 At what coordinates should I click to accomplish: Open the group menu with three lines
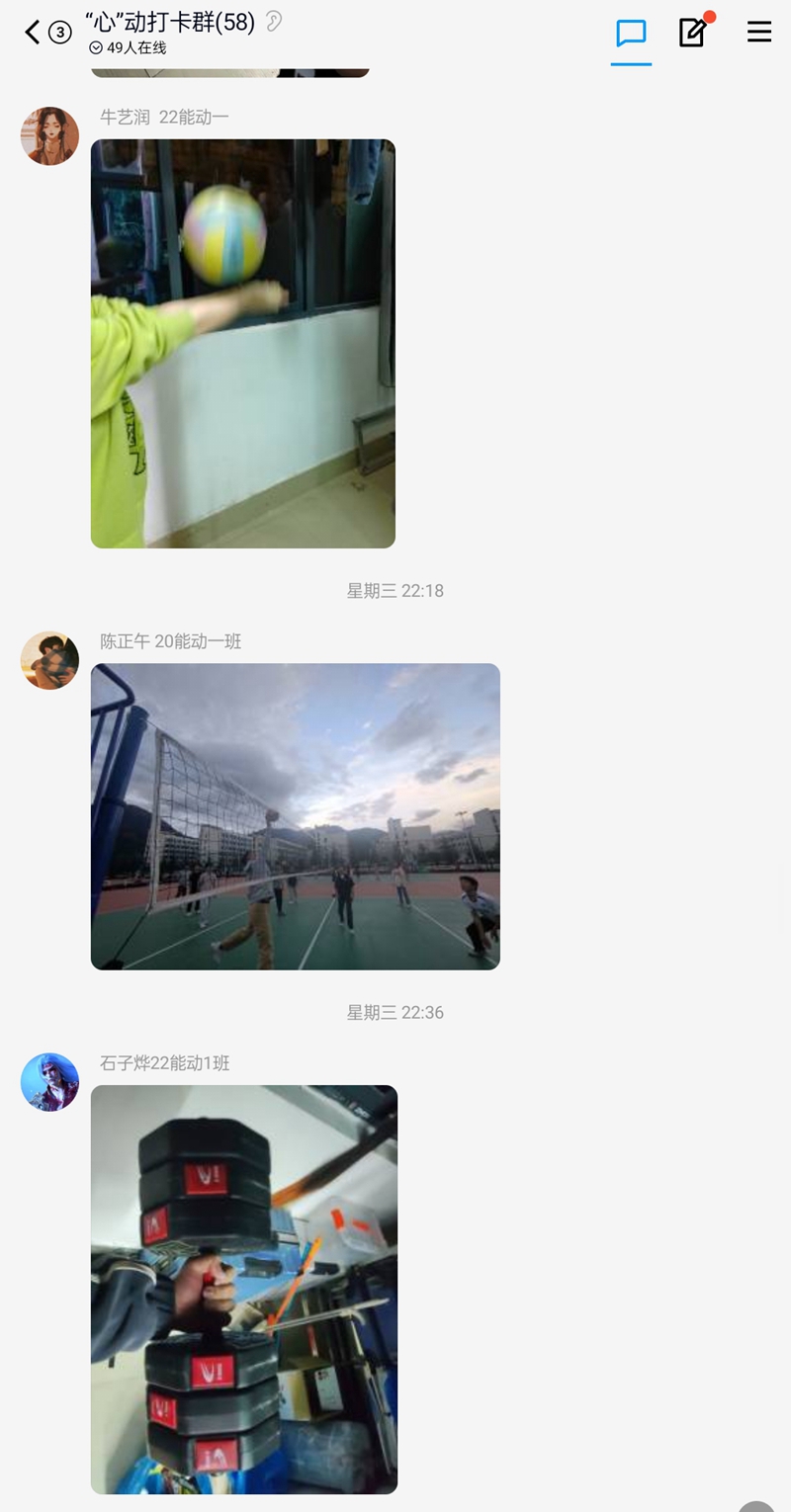[758, 33]
